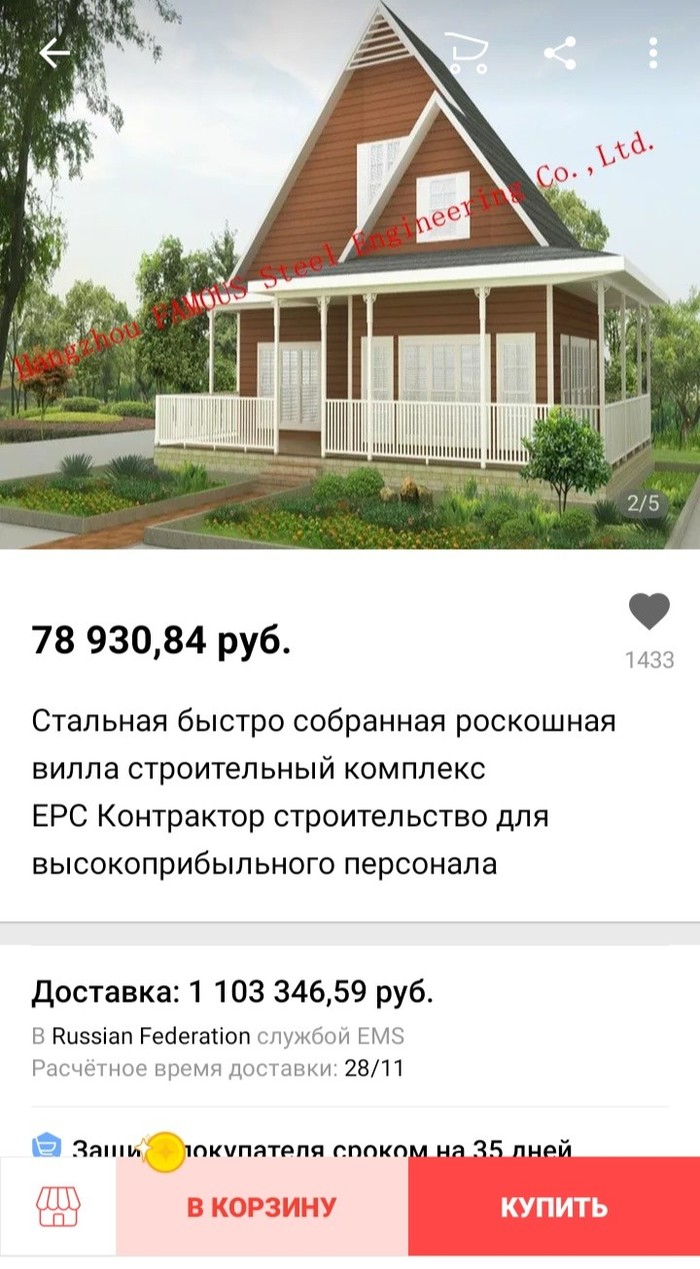
Task: Buy now with the «КУПИТЬ» button
Action: click(554, 1207)
